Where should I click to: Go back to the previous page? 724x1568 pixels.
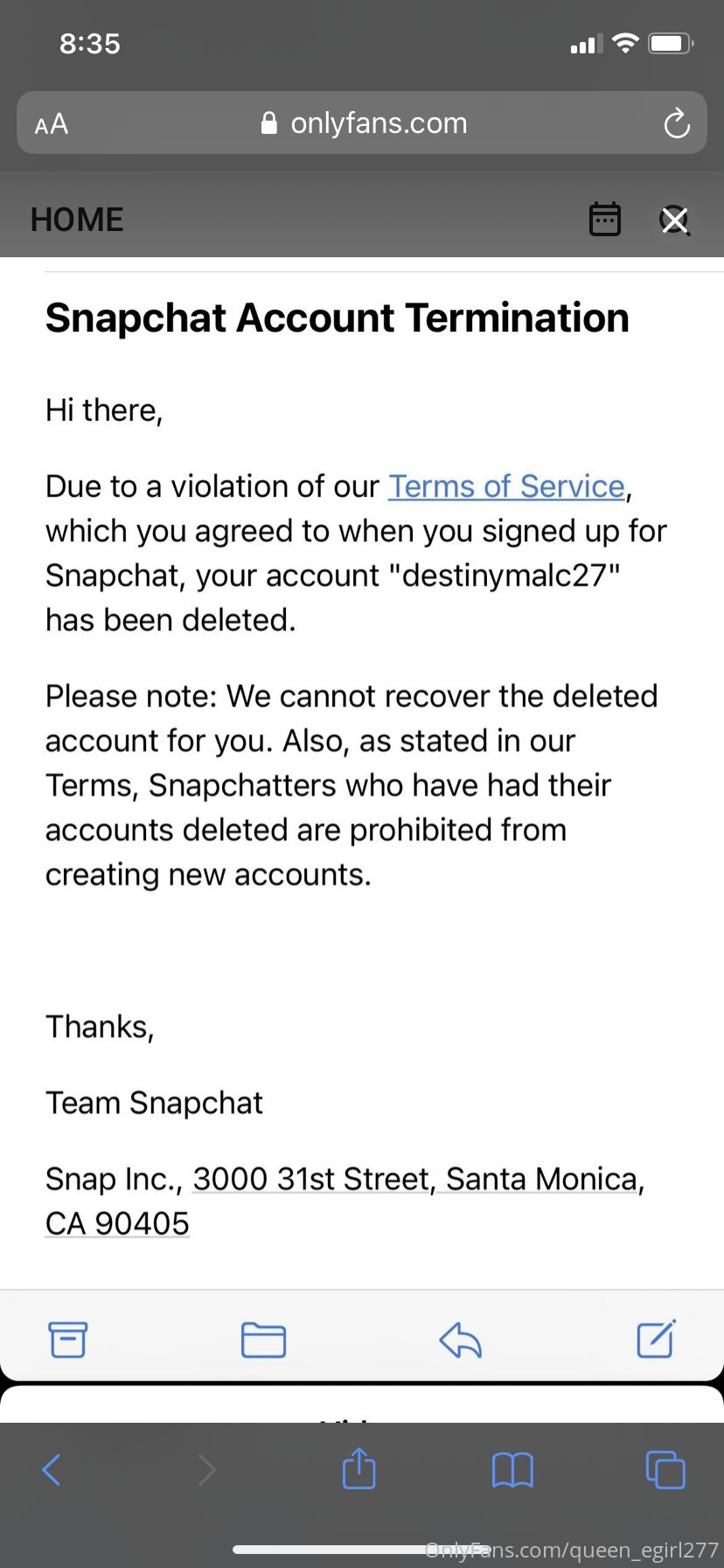pos(52,1469)
